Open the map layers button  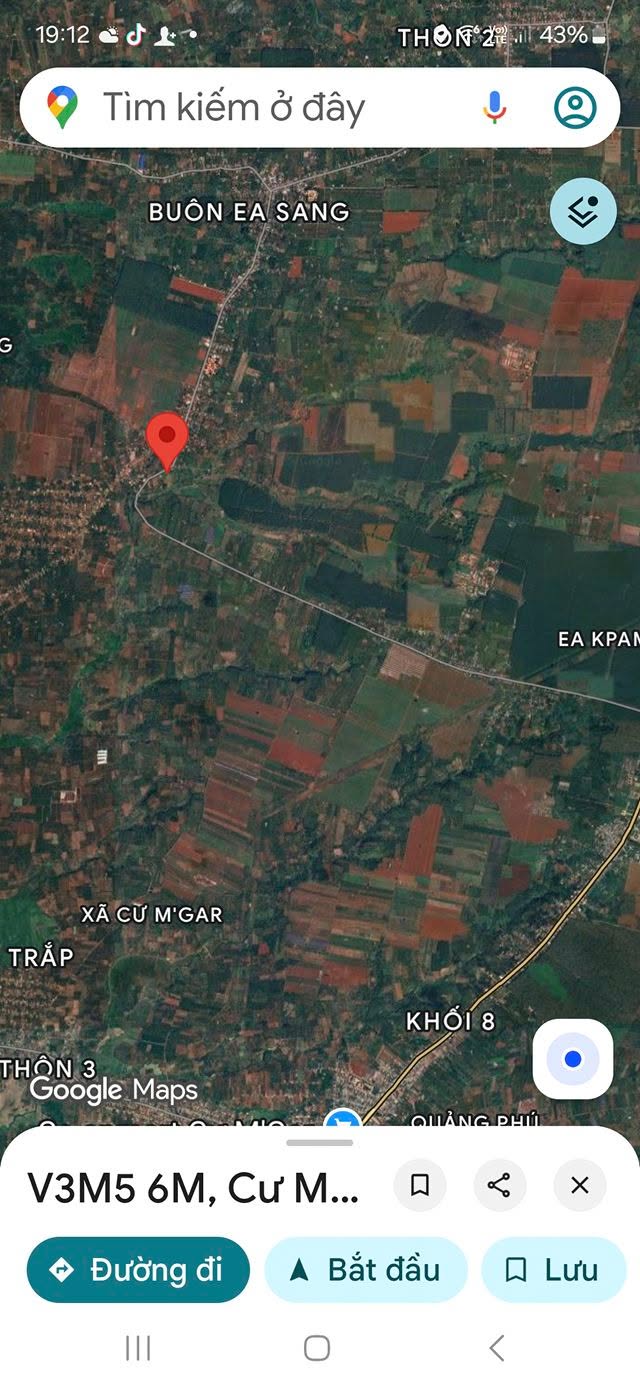tap(583, 211)
